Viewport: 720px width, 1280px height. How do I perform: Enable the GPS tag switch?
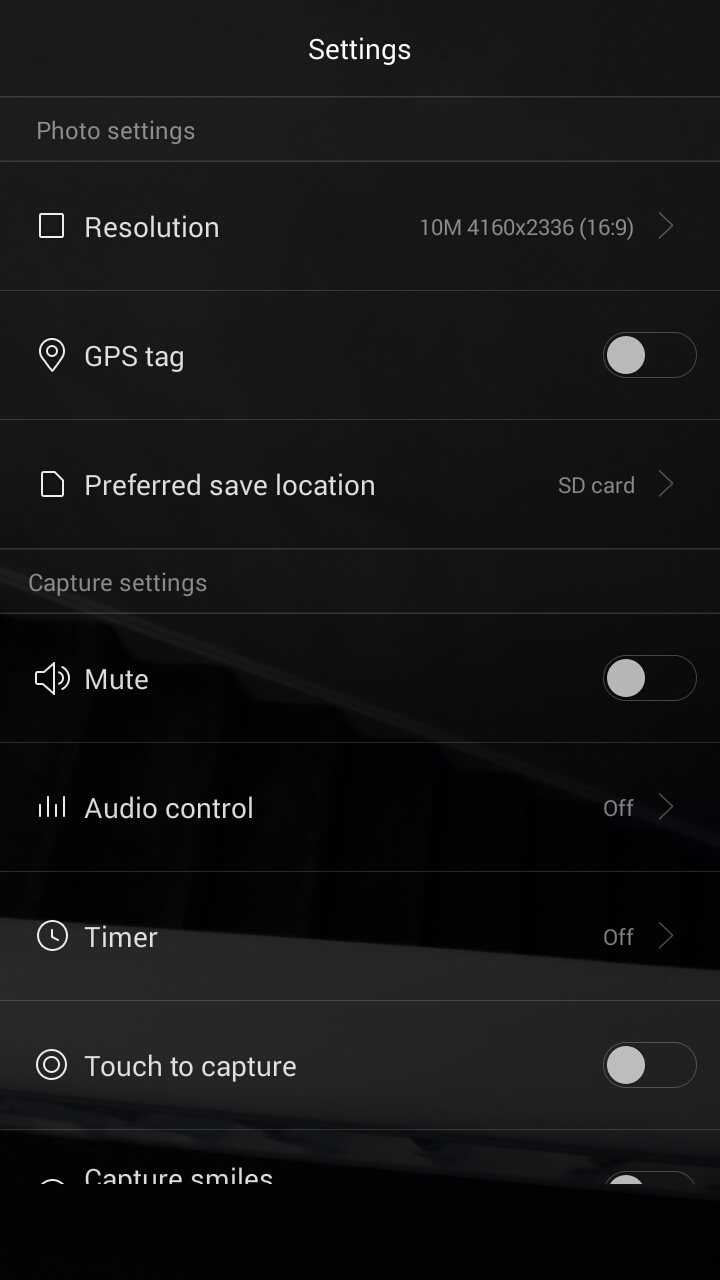649,355
